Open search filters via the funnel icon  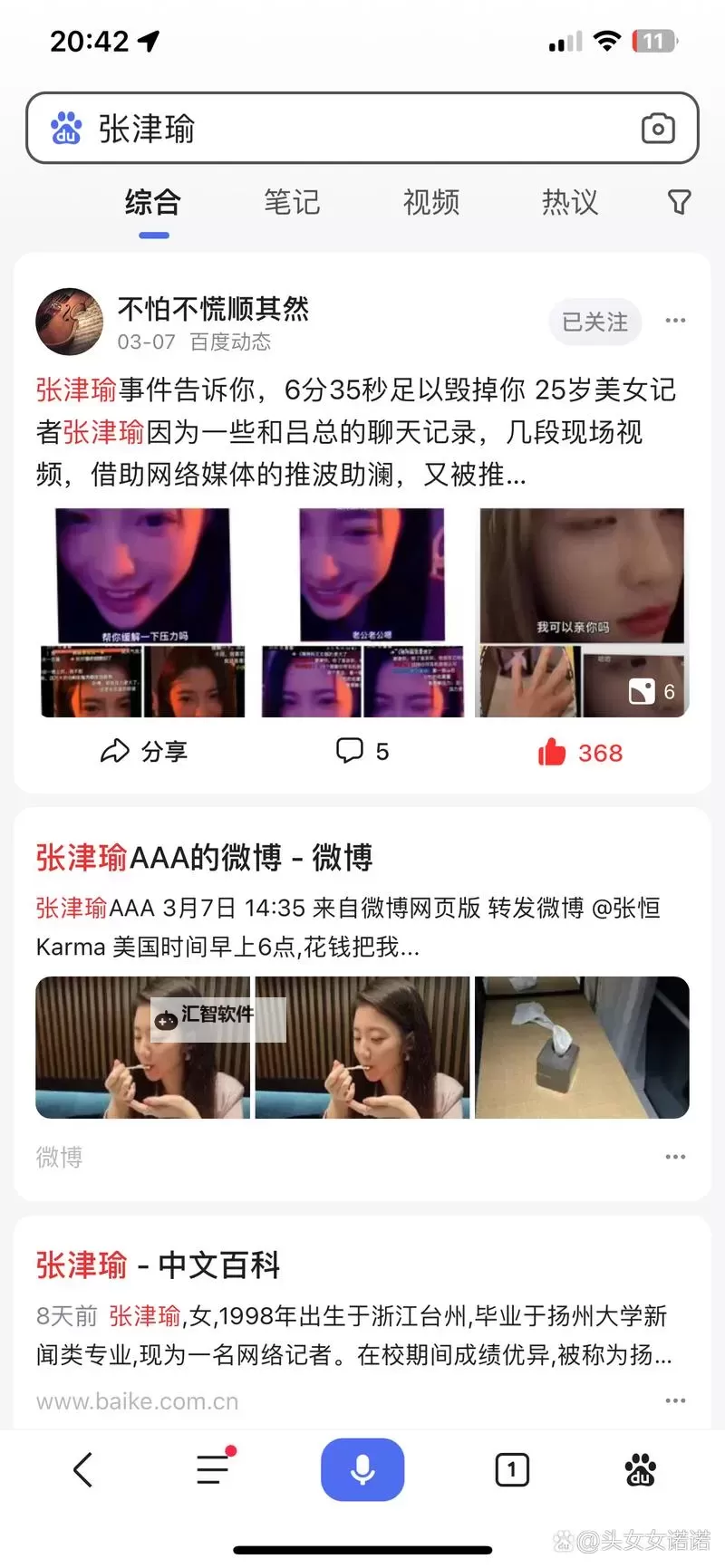click(678, 203)
